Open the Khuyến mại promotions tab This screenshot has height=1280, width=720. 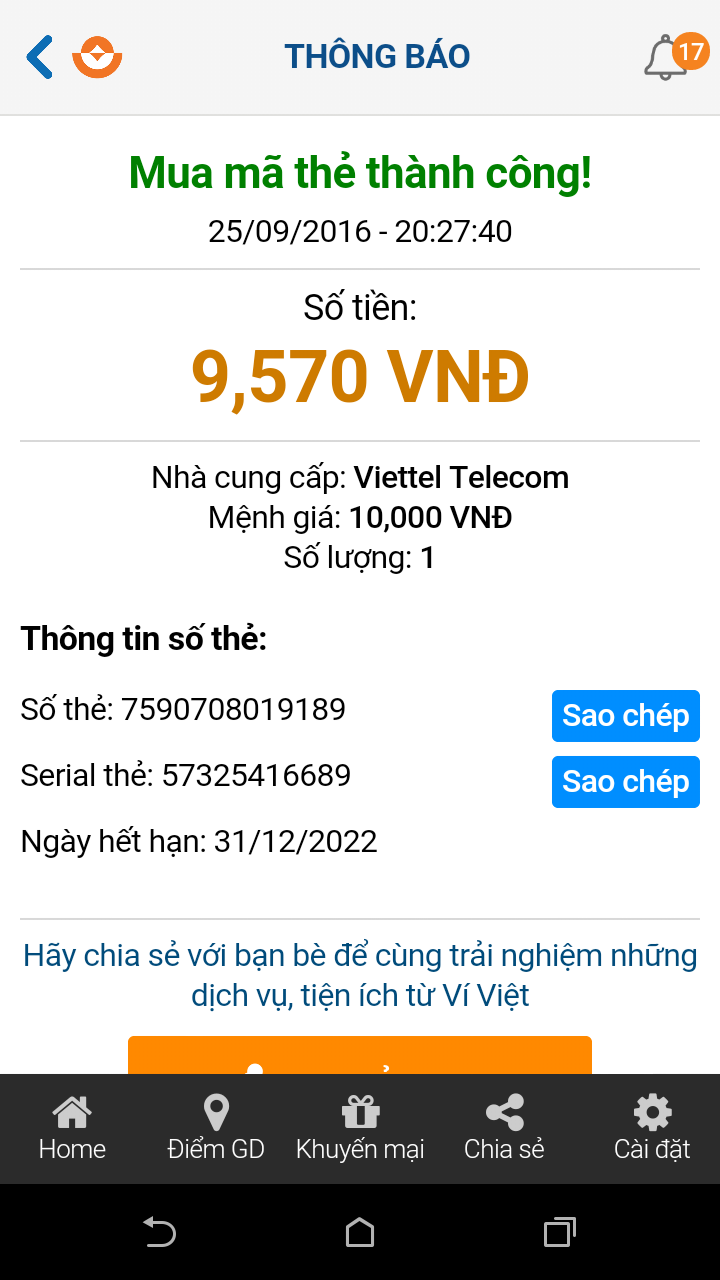click(x=360, y=1129)
